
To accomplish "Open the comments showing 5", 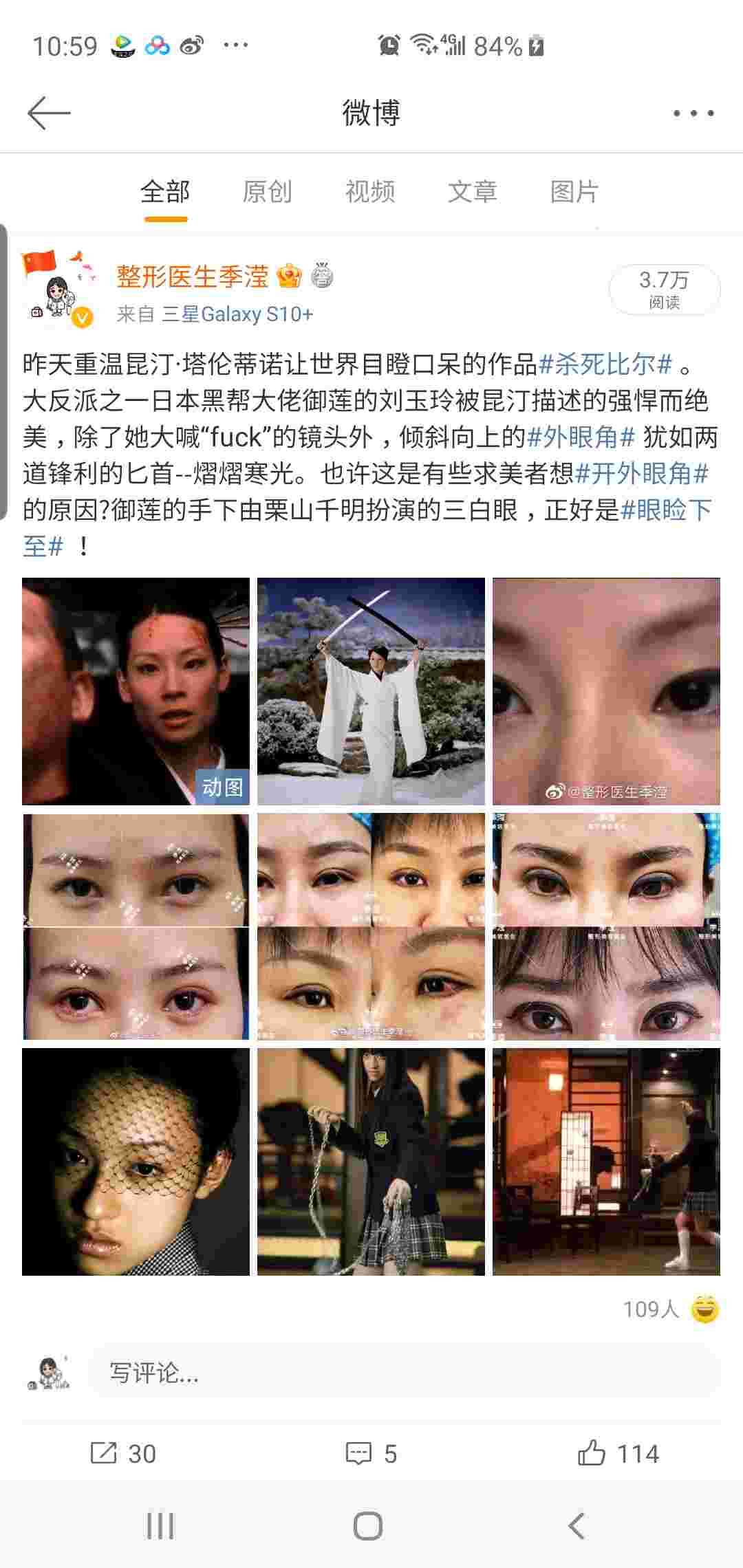I will [371, 1453].
